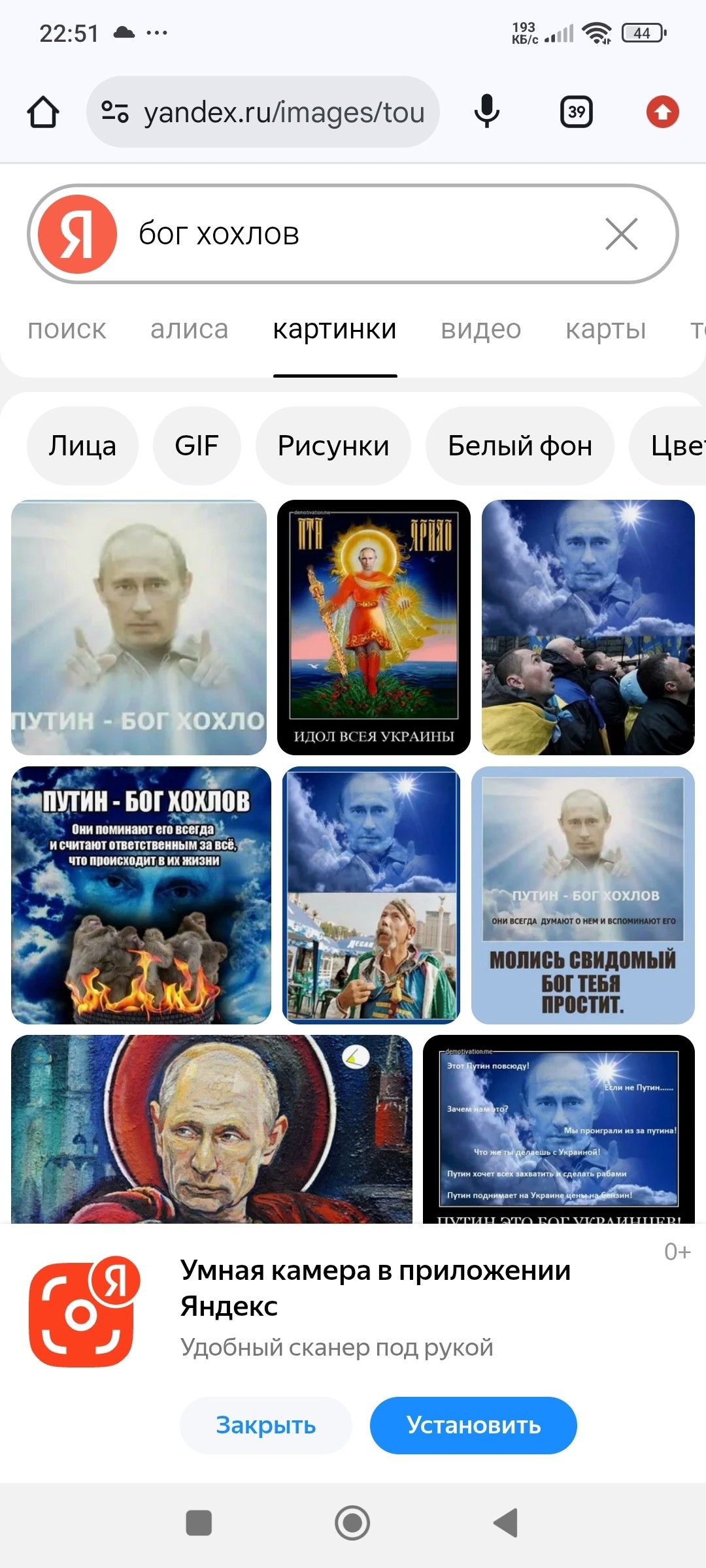Screen dimensions: 706x1568
Task: Select the Рисунки drawings filter
Action: tap(333, 446)
